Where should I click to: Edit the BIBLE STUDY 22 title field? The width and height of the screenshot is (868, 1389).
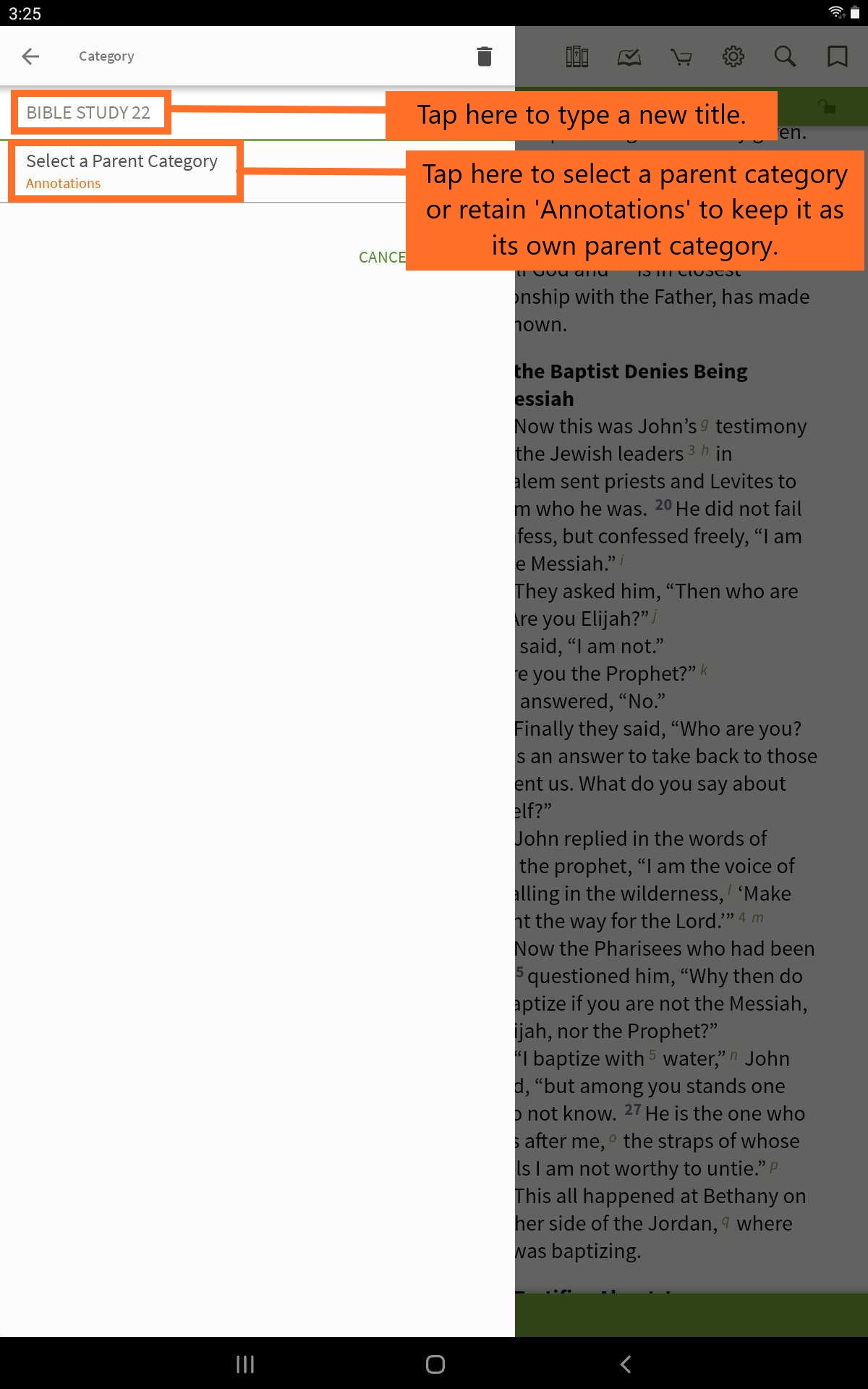[90, 112]
